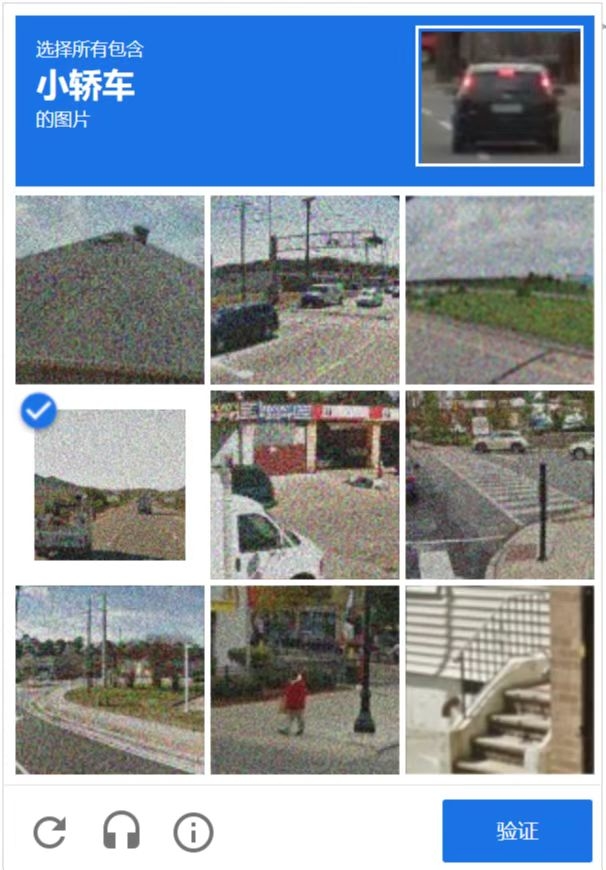
Task: Switch to the audio challenge headphones icon
Action: (121, 831)
